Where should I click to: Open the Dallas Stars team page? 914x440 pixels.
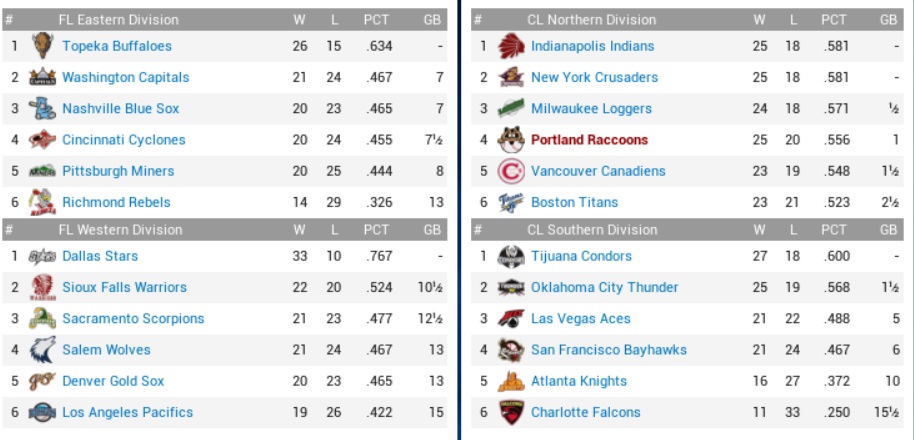point(100,256)
